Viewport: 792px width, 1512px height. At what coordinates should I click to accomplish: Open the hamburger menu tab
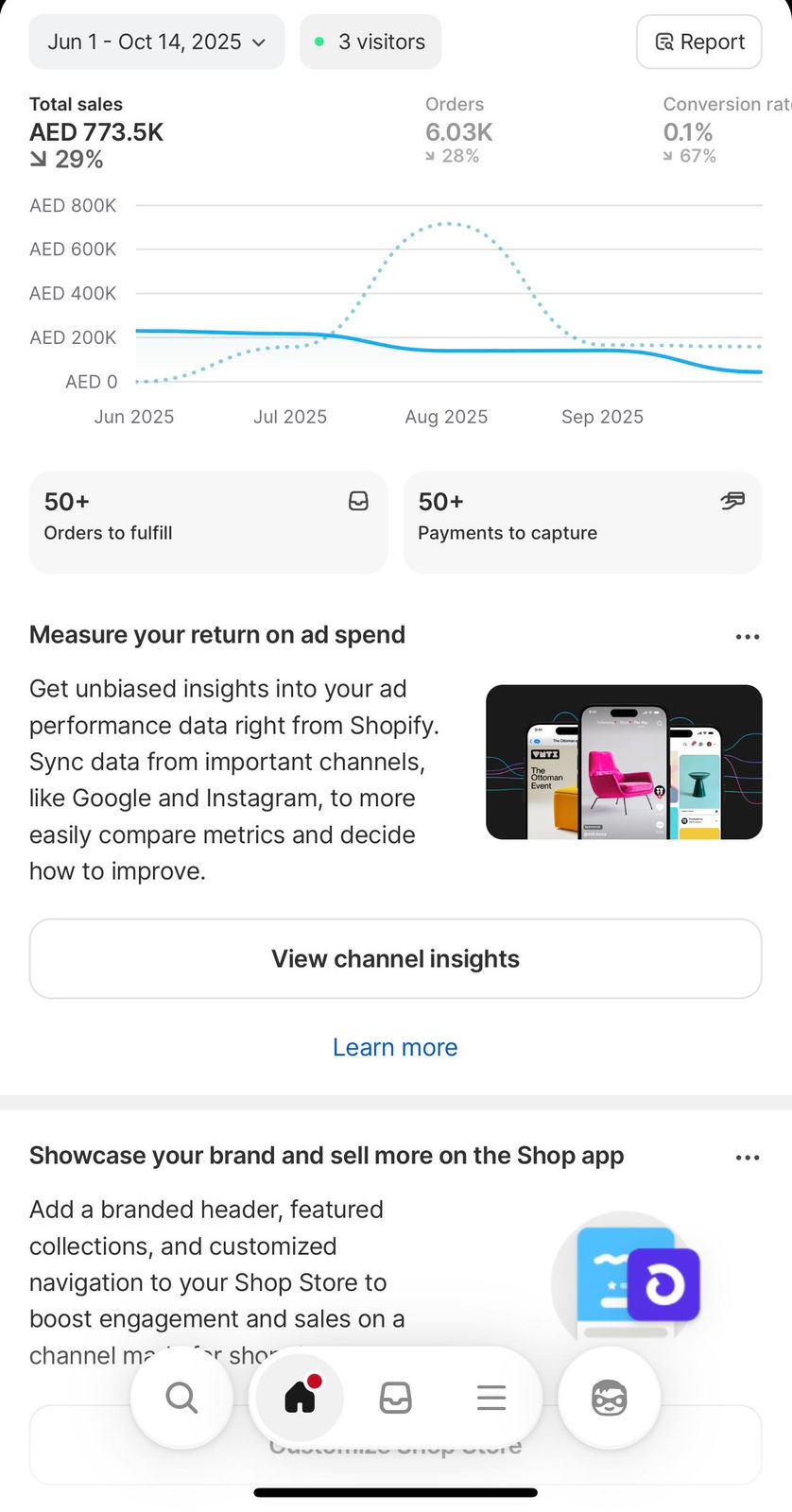[x=491, y=1397]
